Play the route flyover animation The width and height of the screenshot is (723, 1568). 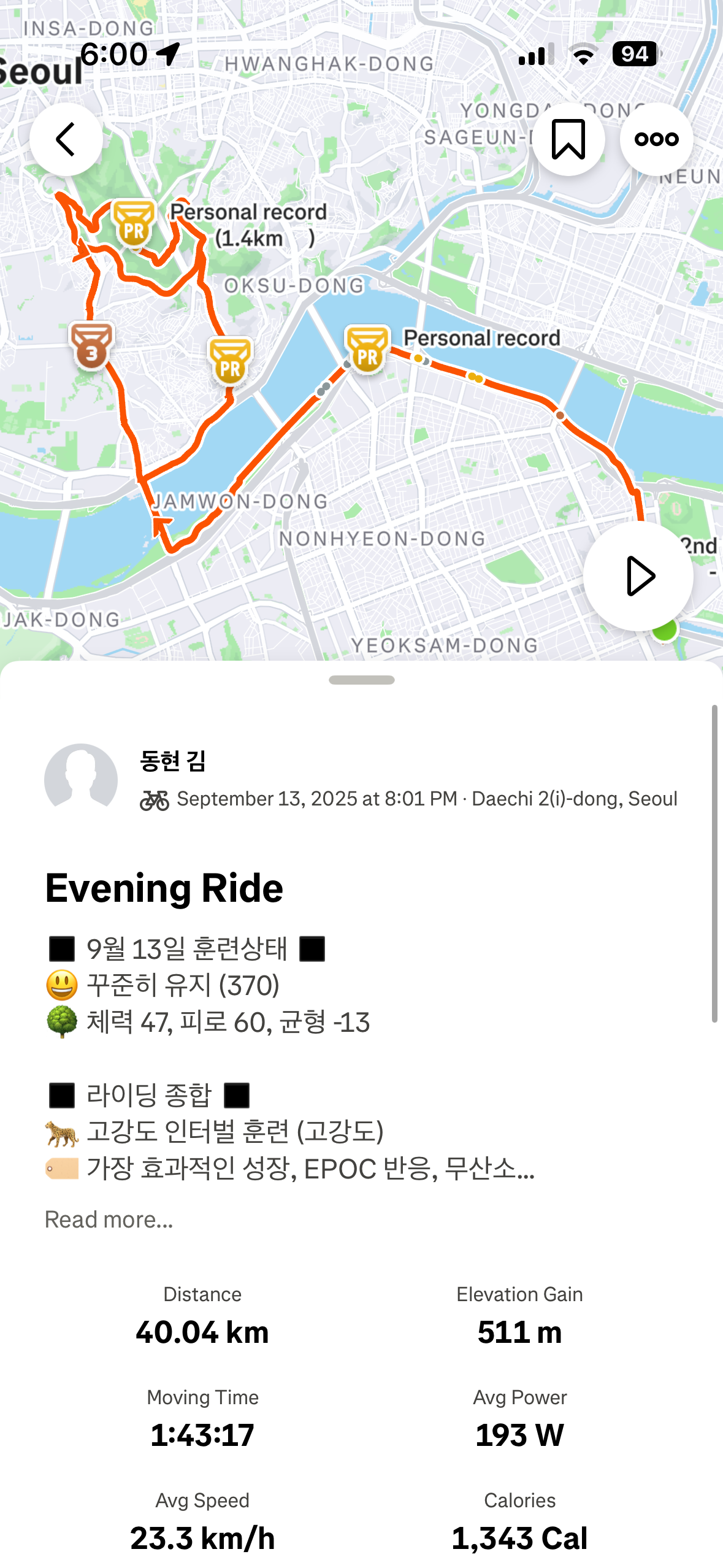[638, 576]
